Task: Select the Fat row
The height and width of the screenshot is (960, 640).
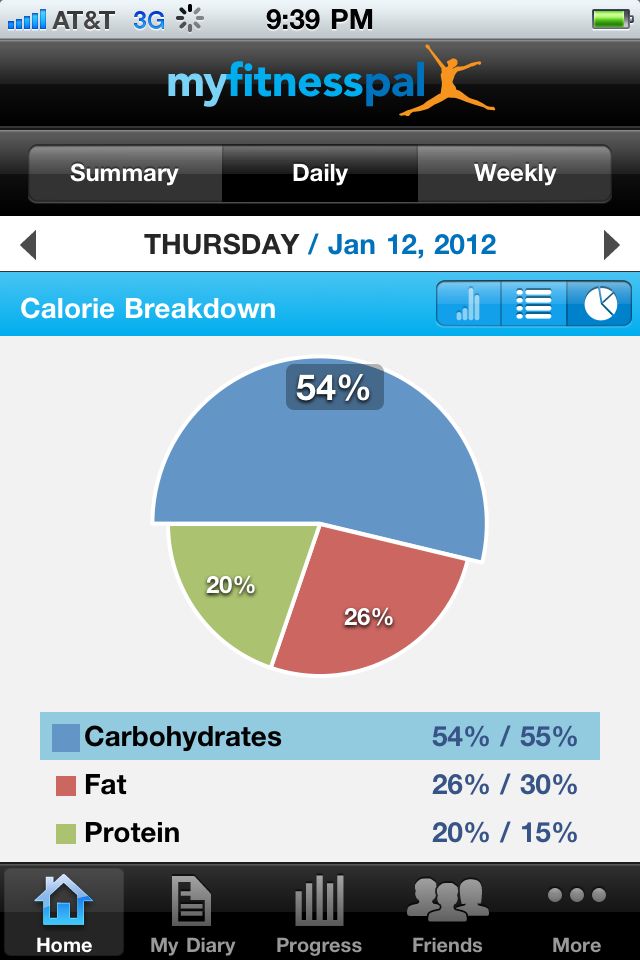Action: pos(320,785)
